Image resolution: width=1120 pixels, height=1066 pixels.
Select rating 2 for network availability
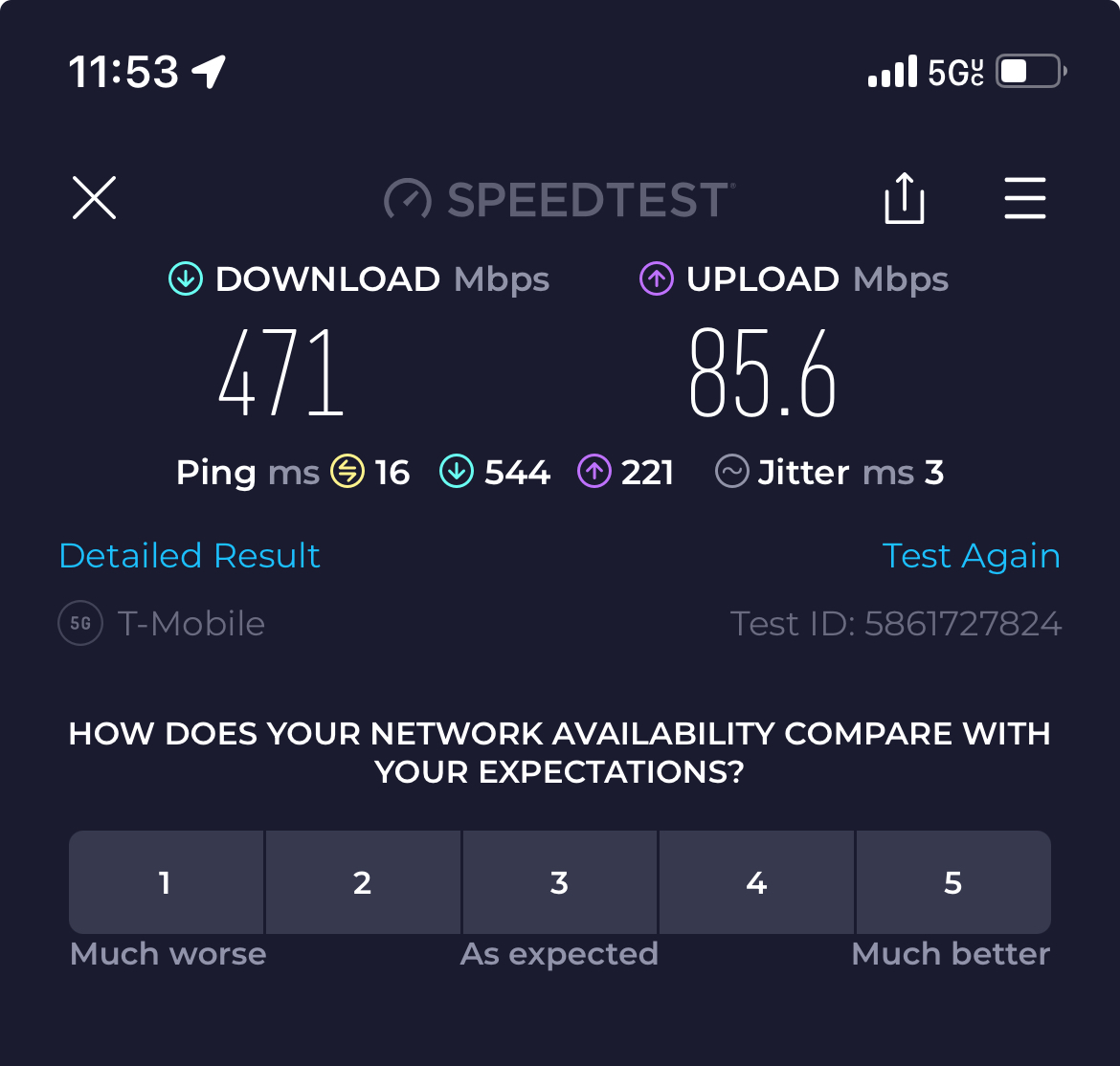tap(363, 882)
